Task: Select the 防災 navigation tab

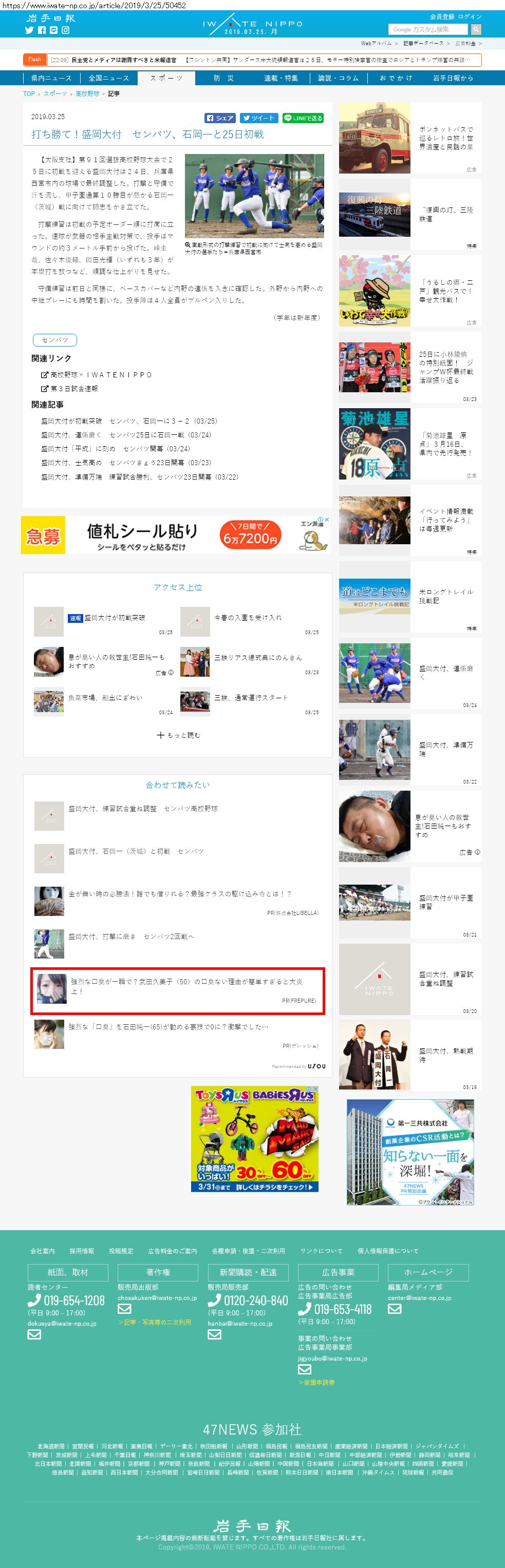Action: pyautogui.click(x=223, y=78)
